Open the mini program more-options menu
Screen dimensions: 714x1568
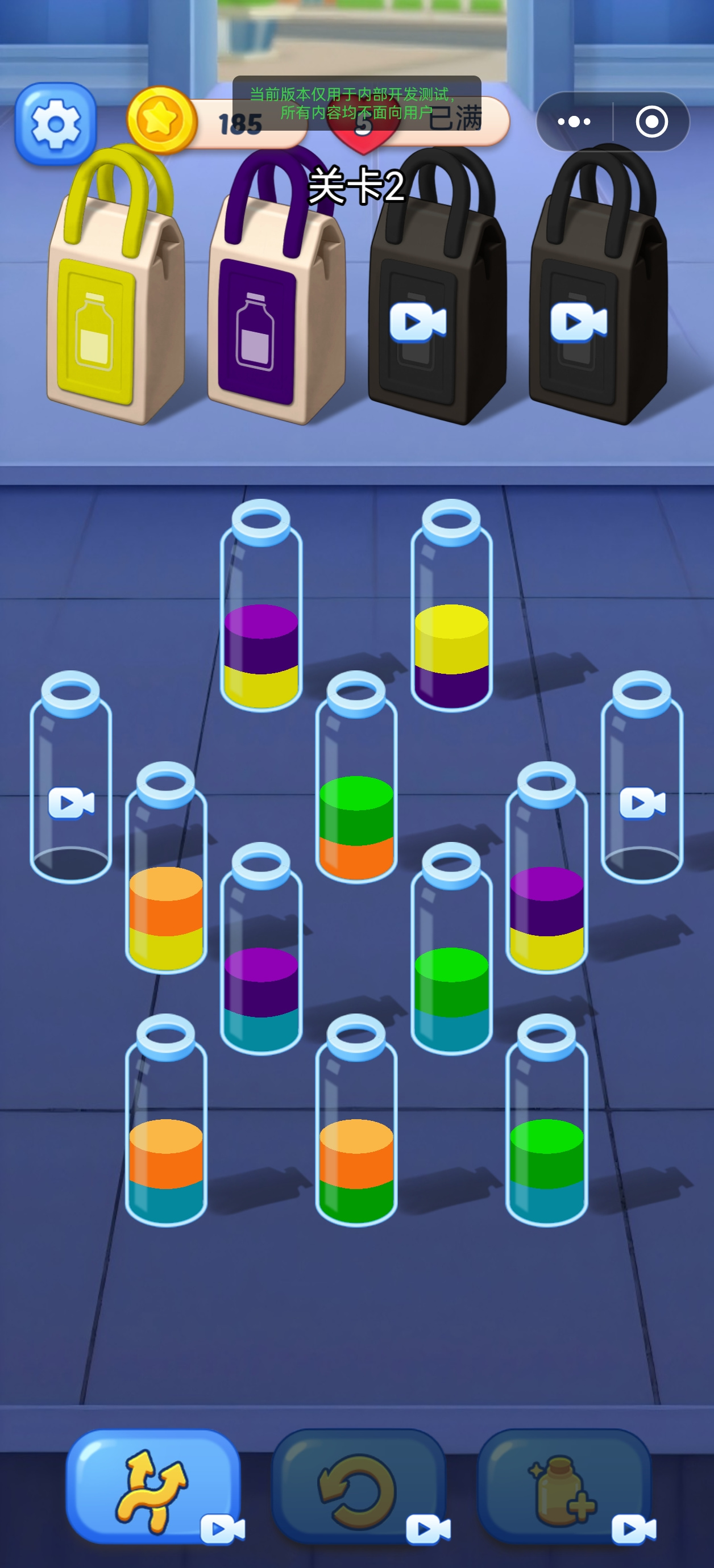574,122
